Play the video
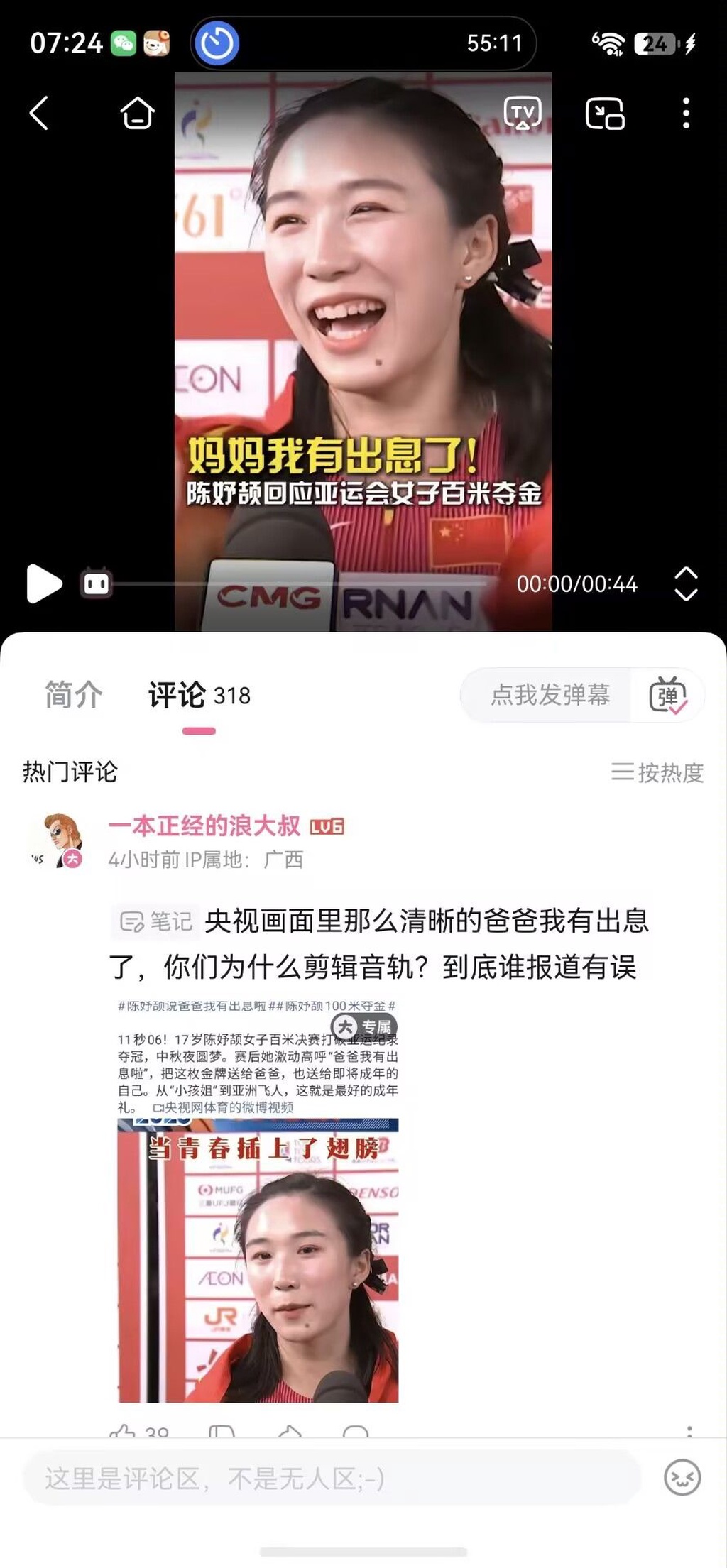Image resolution: width=727 pixels, height=1568 pixels. (43, 584)
